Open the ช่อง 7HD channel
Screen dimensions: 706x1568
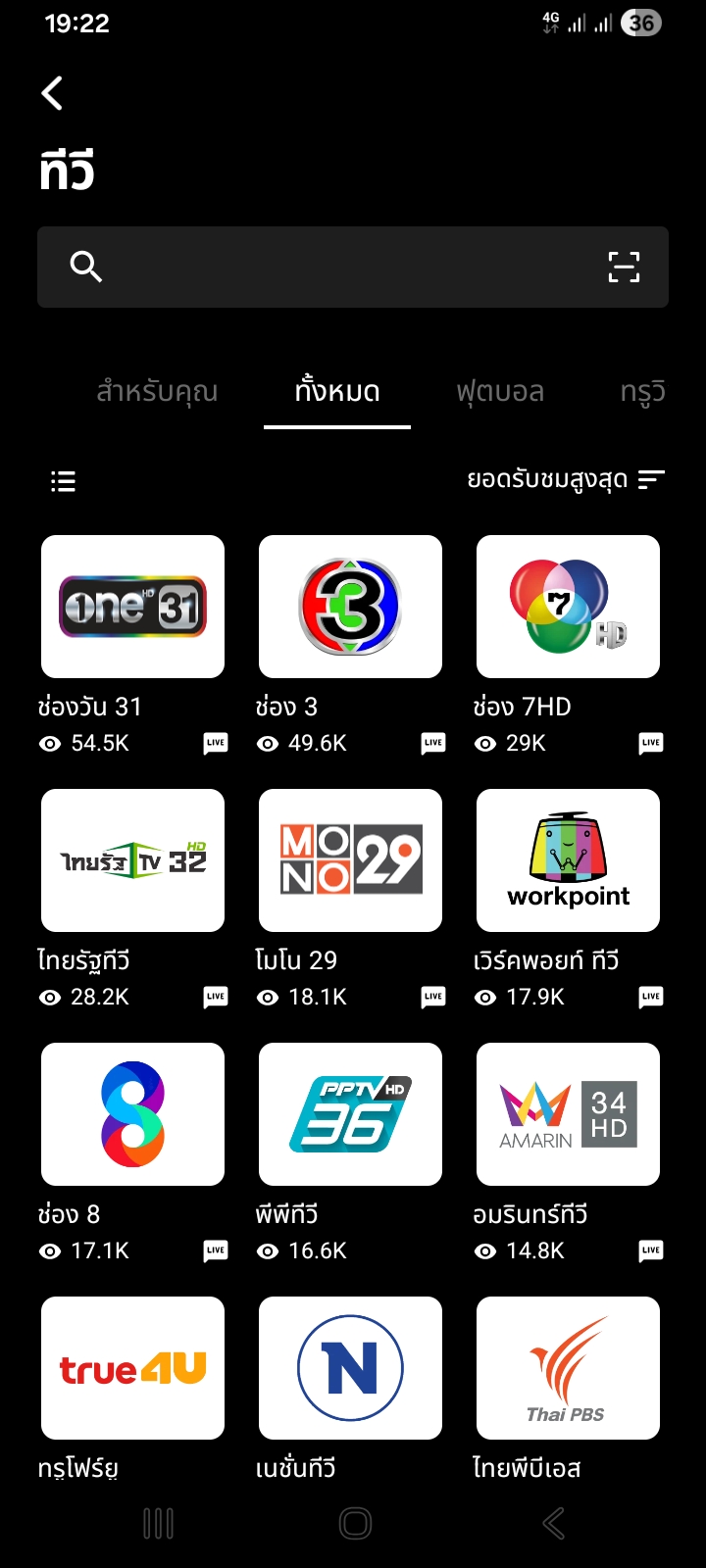click(568, 607)
